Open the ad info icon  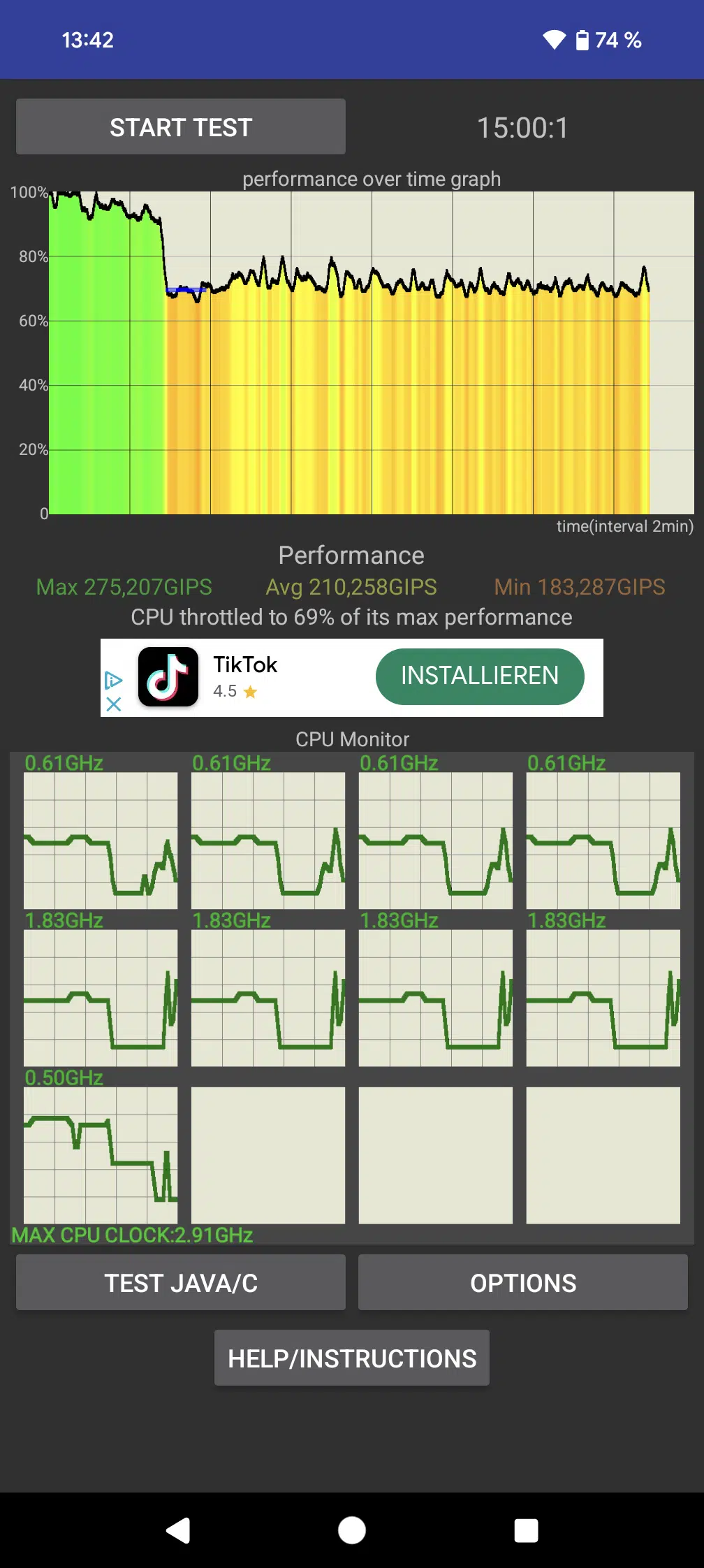click(113, 680)
